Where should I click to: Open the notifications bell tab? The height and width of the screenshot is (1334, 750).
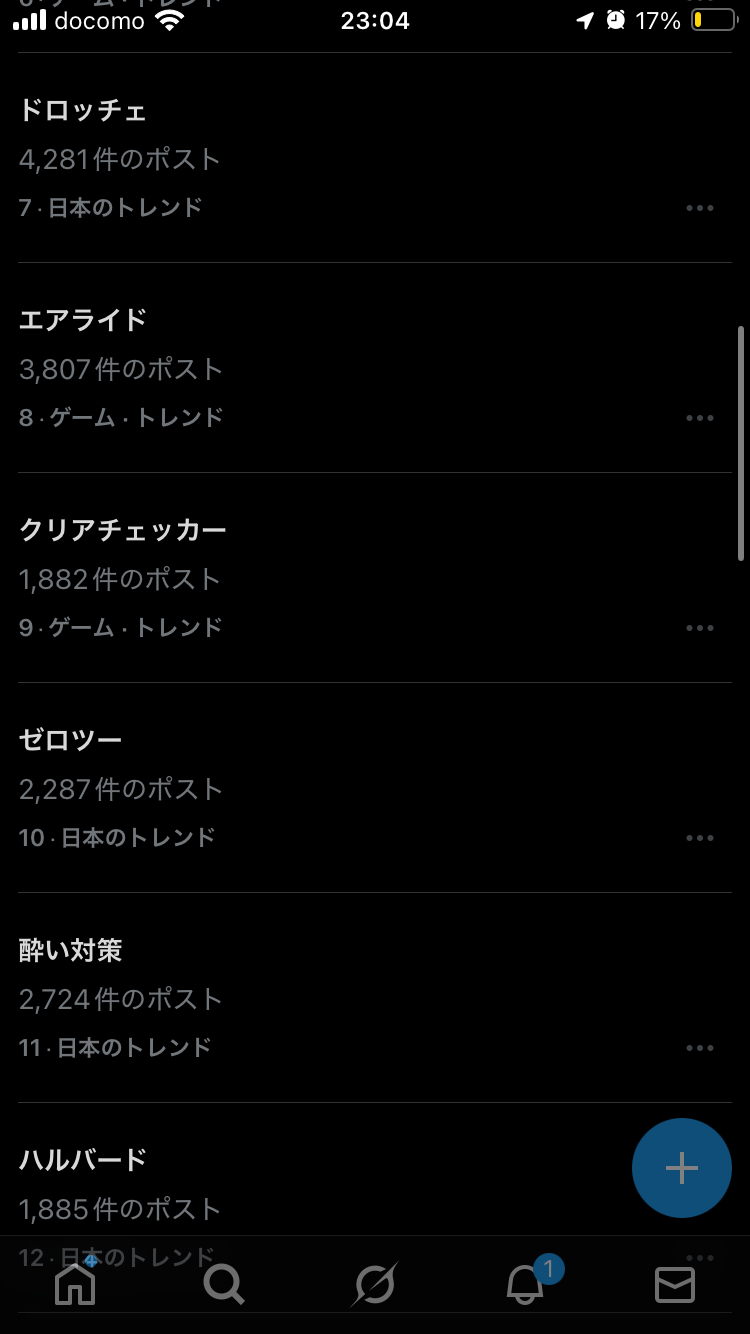point(526,1284)
